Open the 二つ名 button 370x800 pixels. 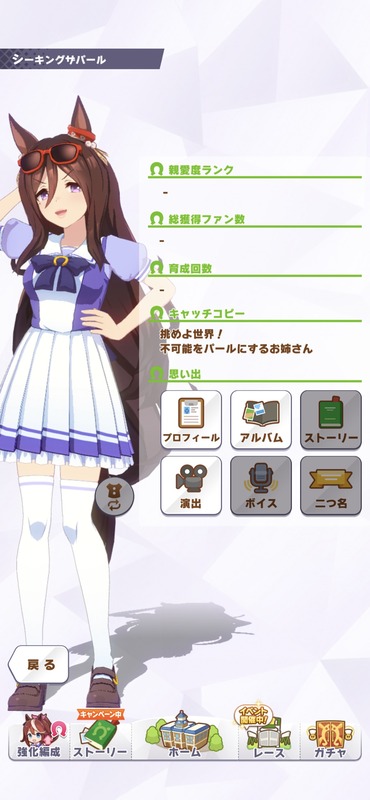(331, 485)
